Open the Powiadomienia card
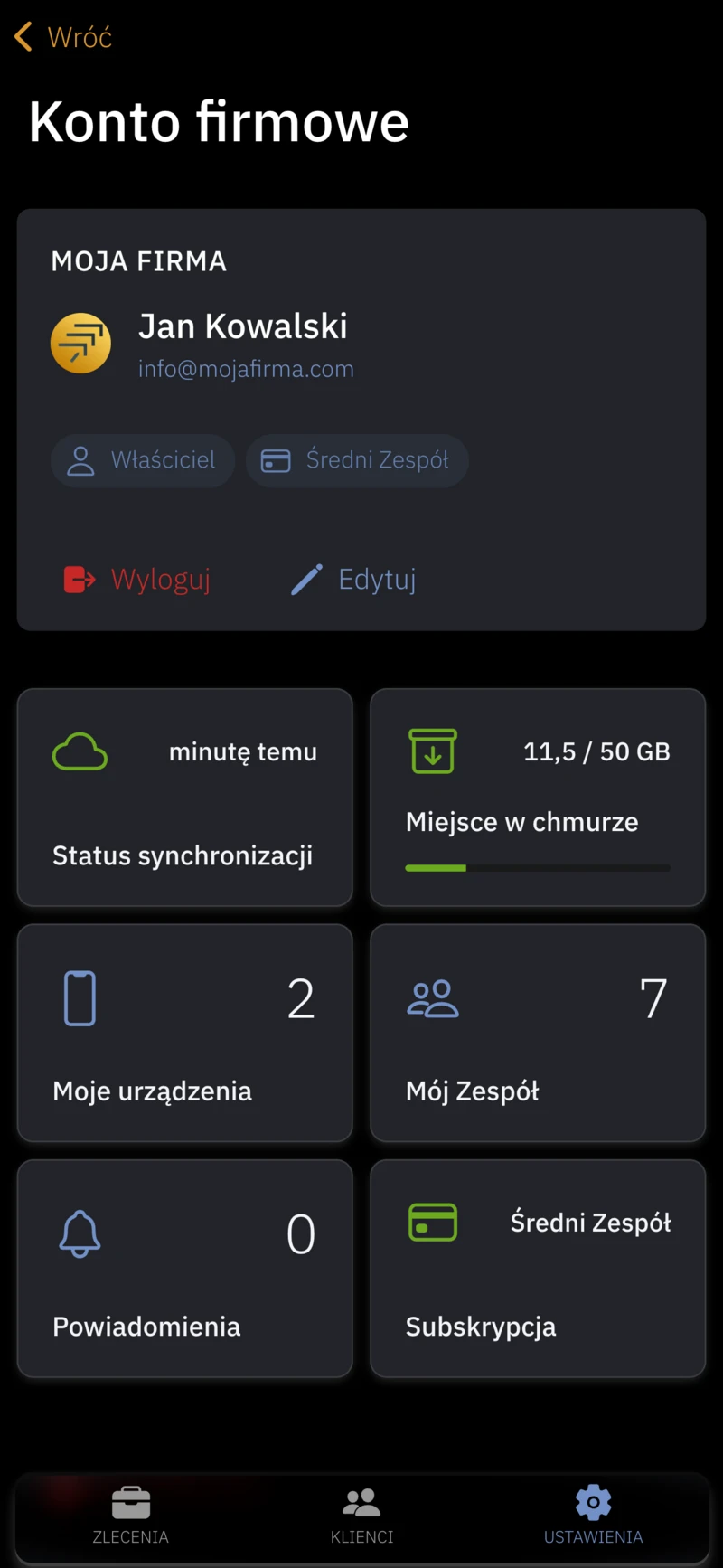Viewport: 723px width, 1568px height. tap(184, 1268)
